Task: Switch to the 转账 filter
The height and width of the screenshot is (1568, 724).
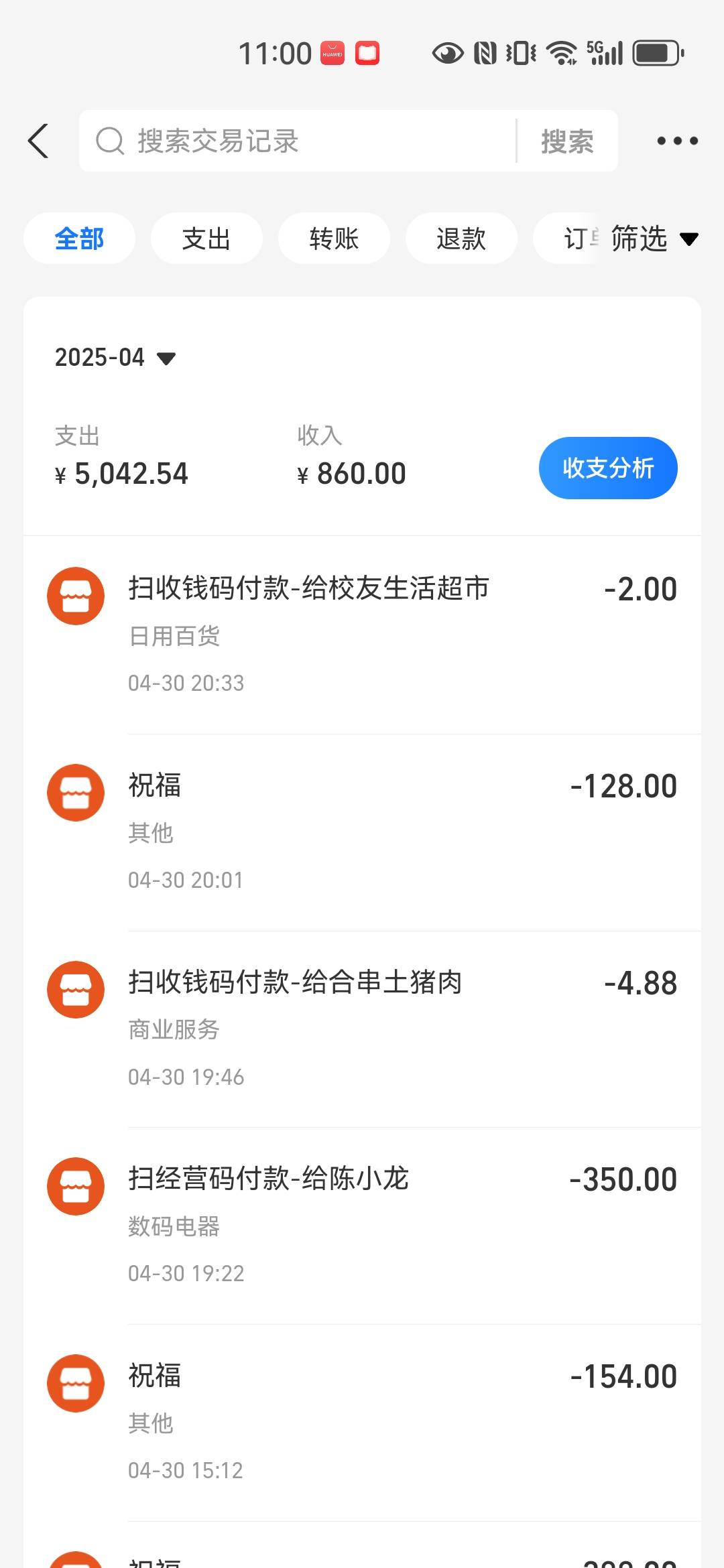Action: [334, 239]
